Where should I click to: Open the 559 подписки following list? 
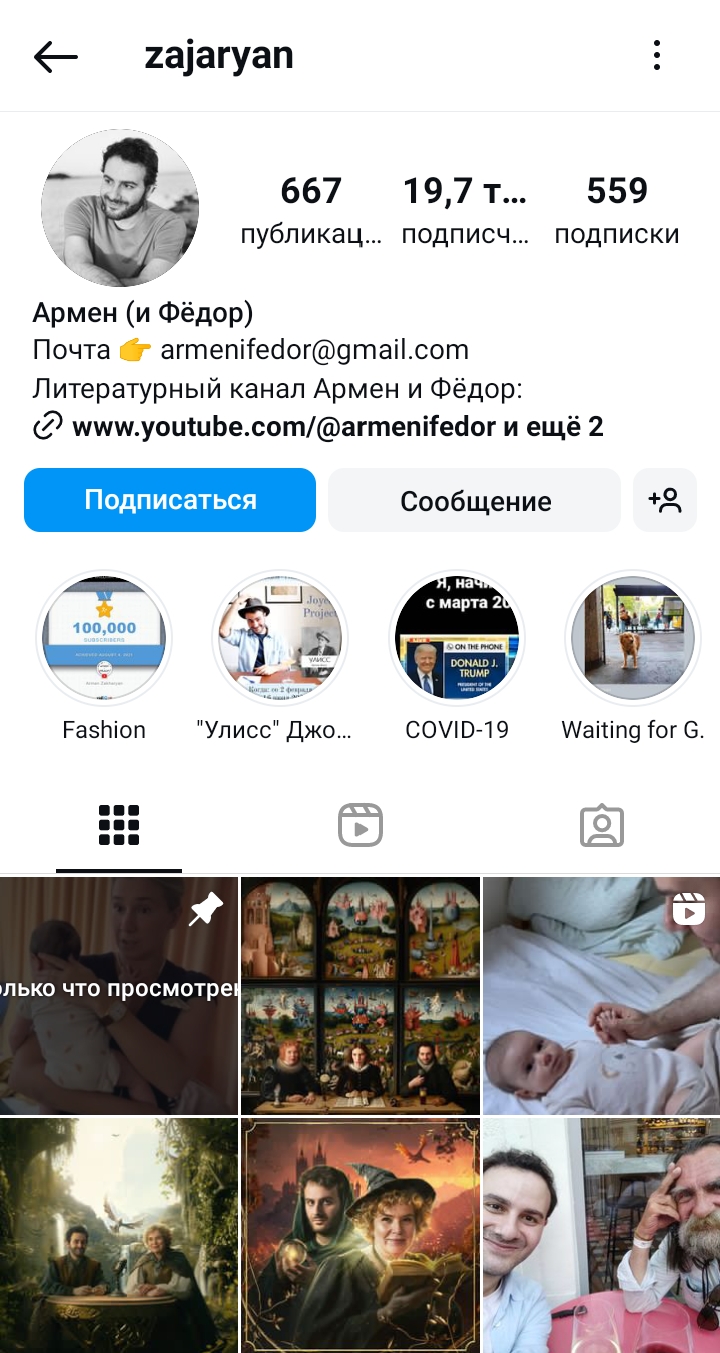tap(617, 209)
